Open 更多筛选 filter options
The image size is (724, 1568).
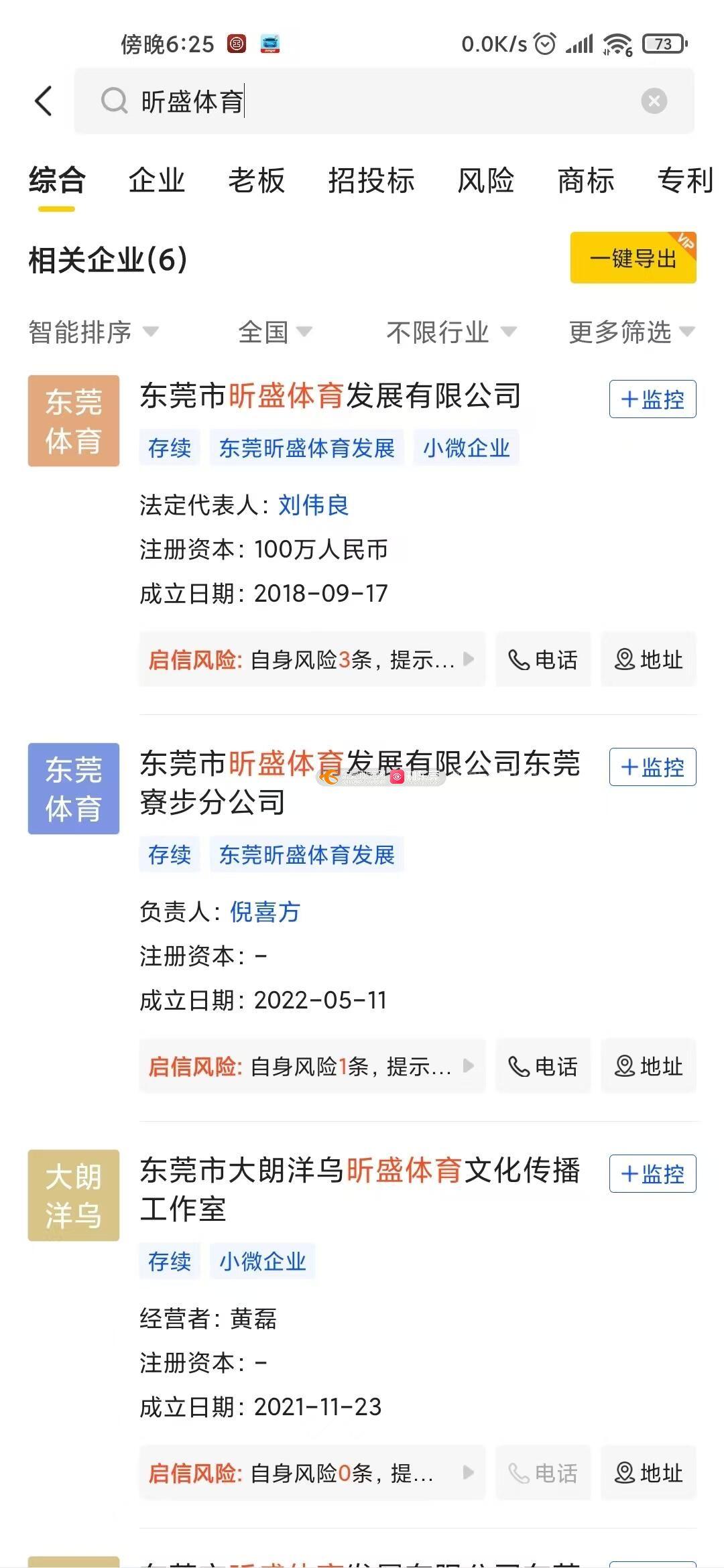[x=631, y=332]
